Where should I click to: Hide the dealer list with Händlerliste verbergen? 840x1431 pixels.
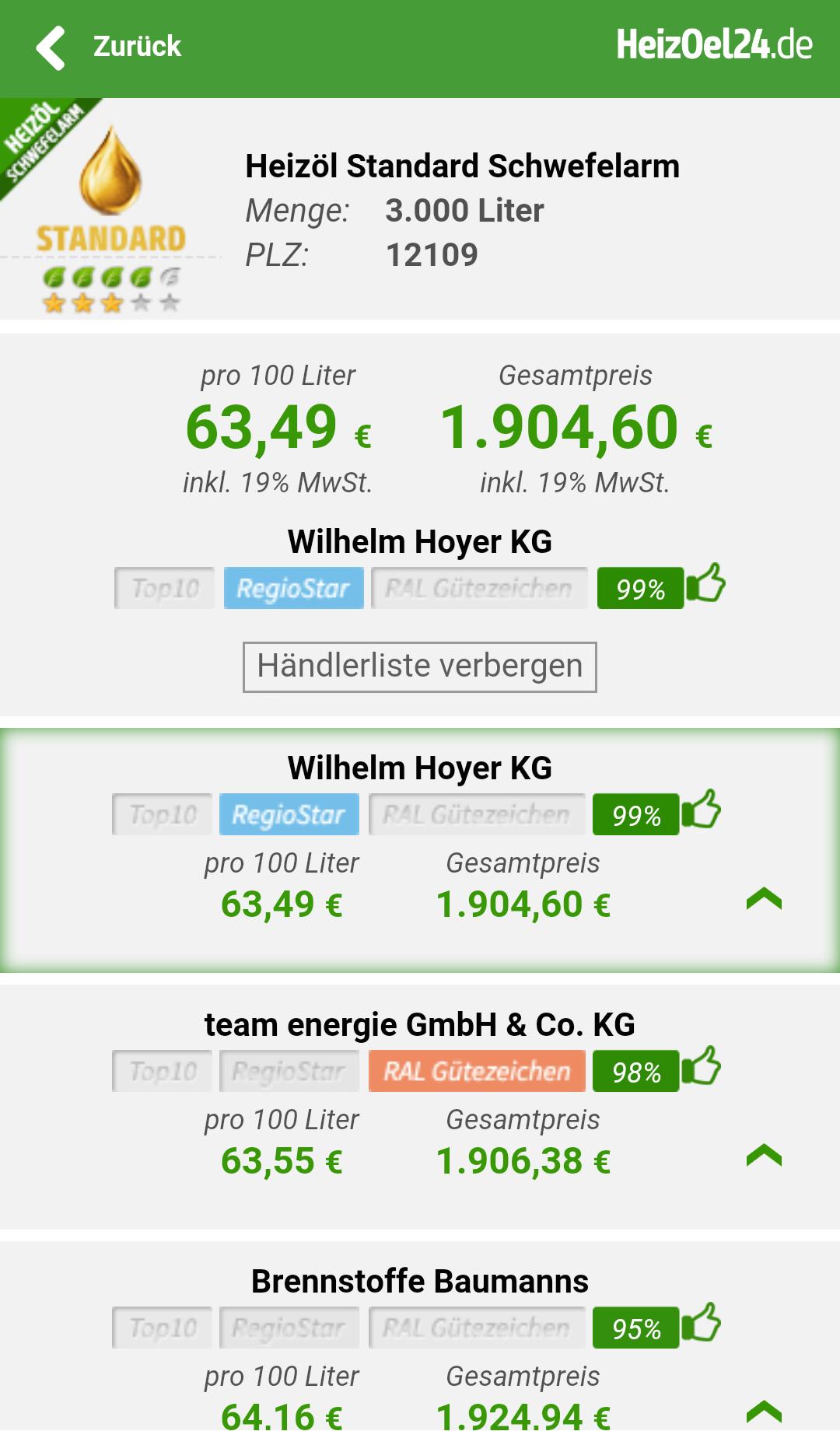[x=419, y=667]
